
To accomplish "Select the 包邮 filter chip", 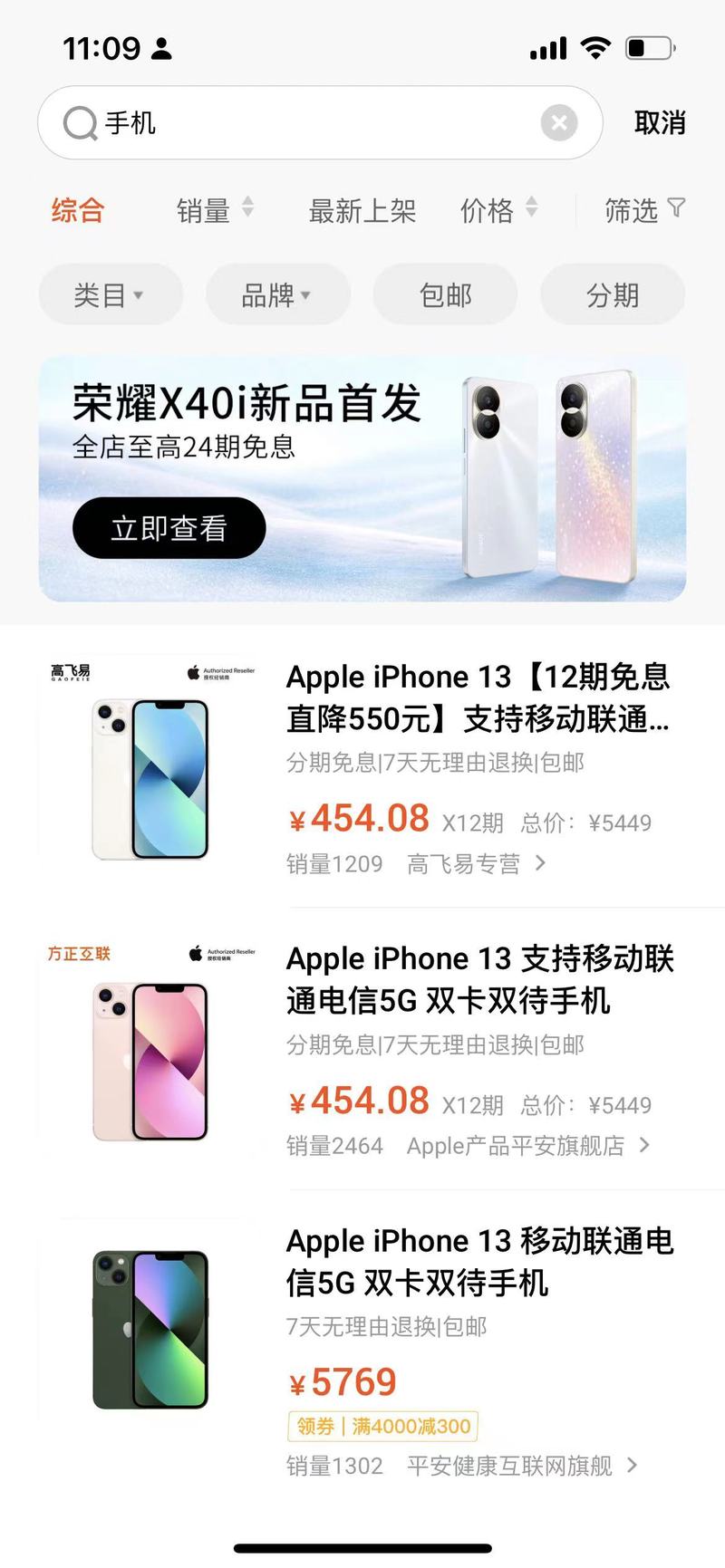I will coord(445,294).
